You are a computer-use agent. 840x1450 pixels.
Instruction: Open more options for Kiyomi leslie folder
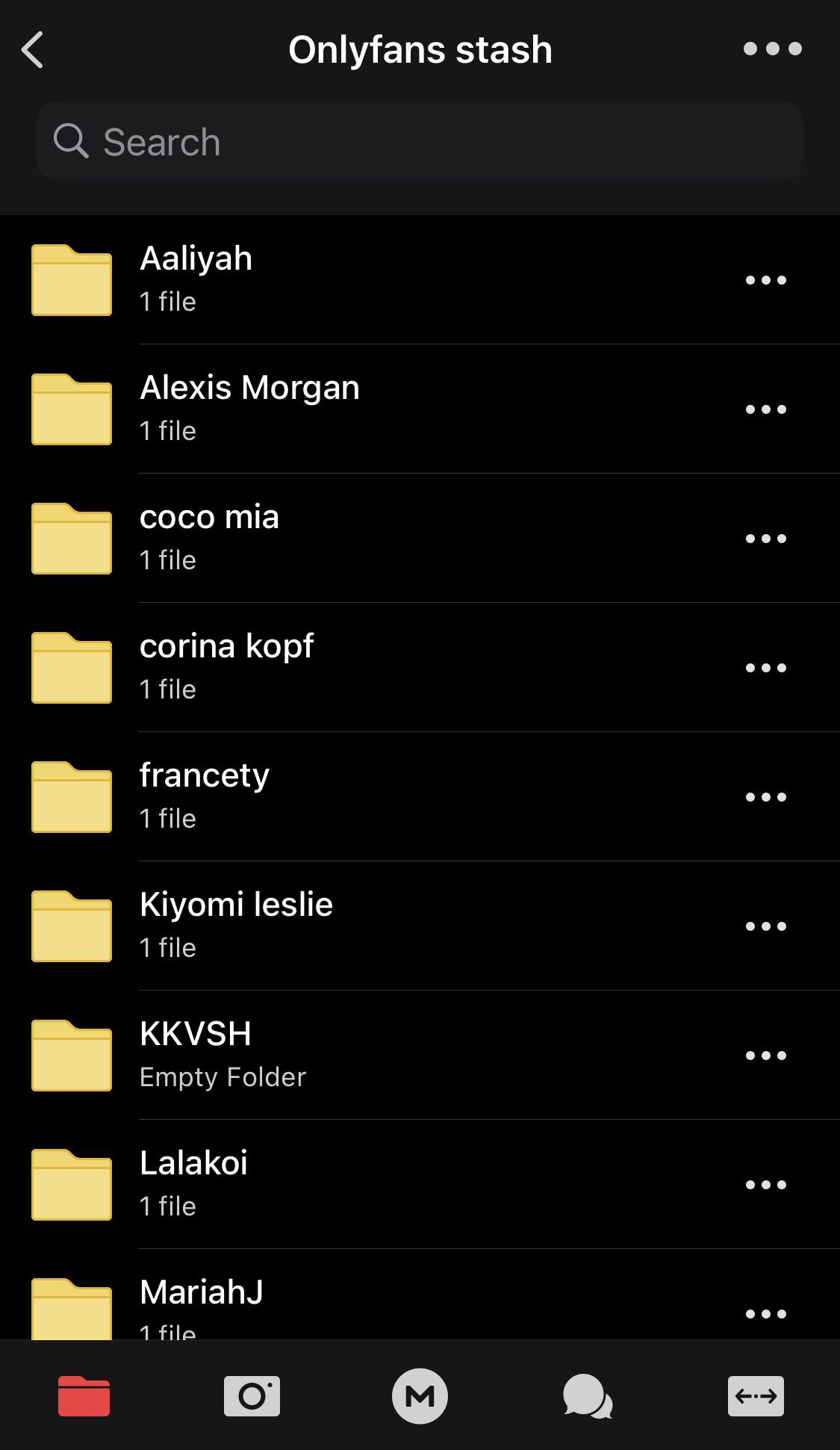coord(765,926)
